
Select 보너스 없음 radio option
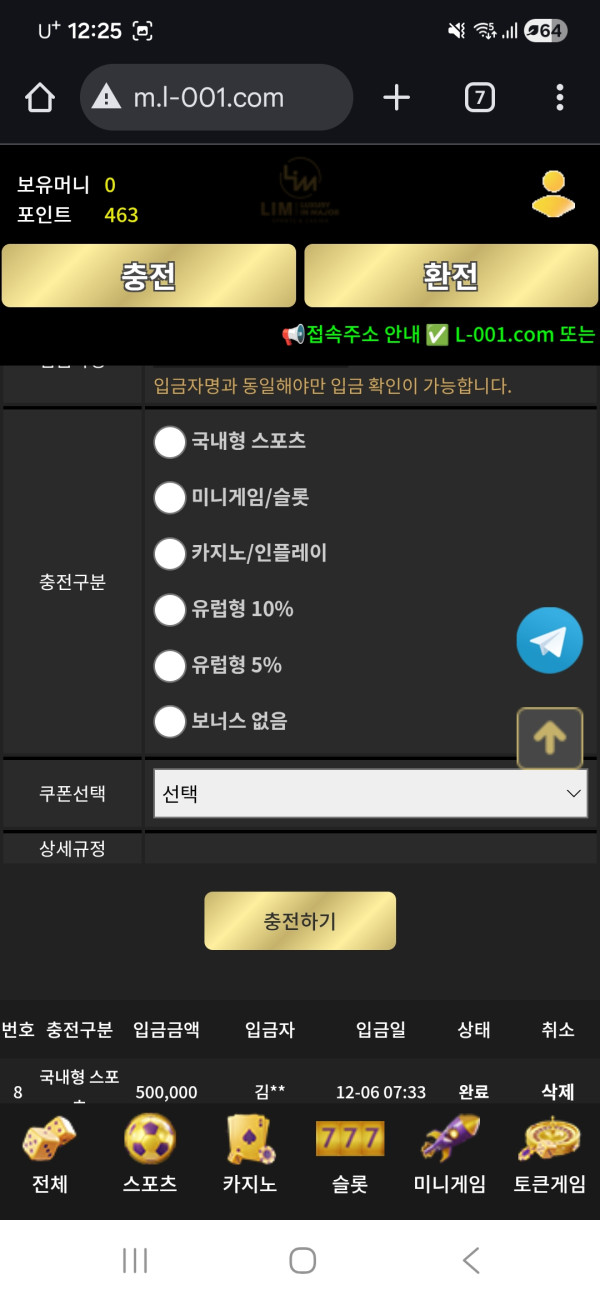pyautogui.click(x=170, y=721)
